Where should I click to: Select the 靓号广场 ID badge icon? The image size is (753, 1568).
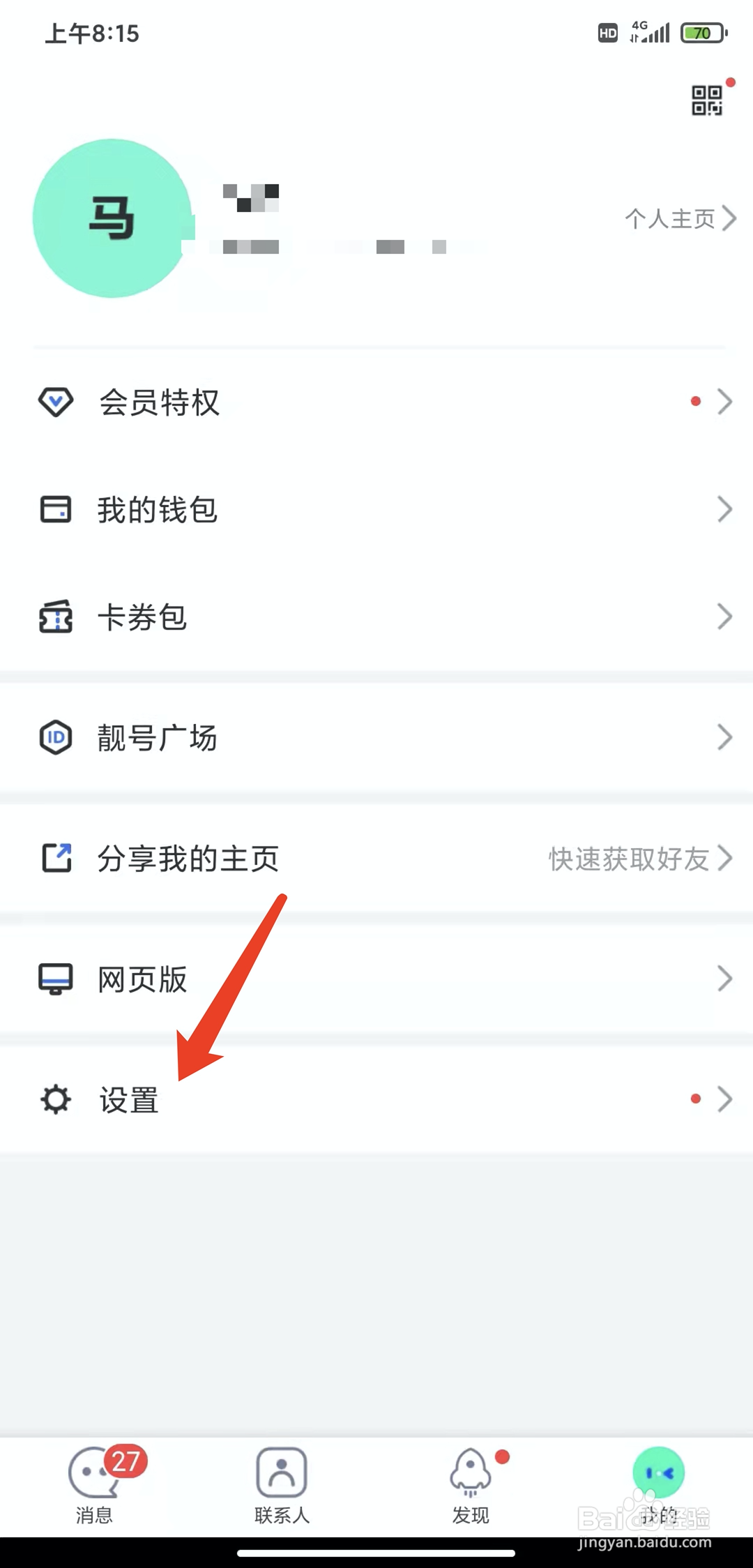(56, 738)
